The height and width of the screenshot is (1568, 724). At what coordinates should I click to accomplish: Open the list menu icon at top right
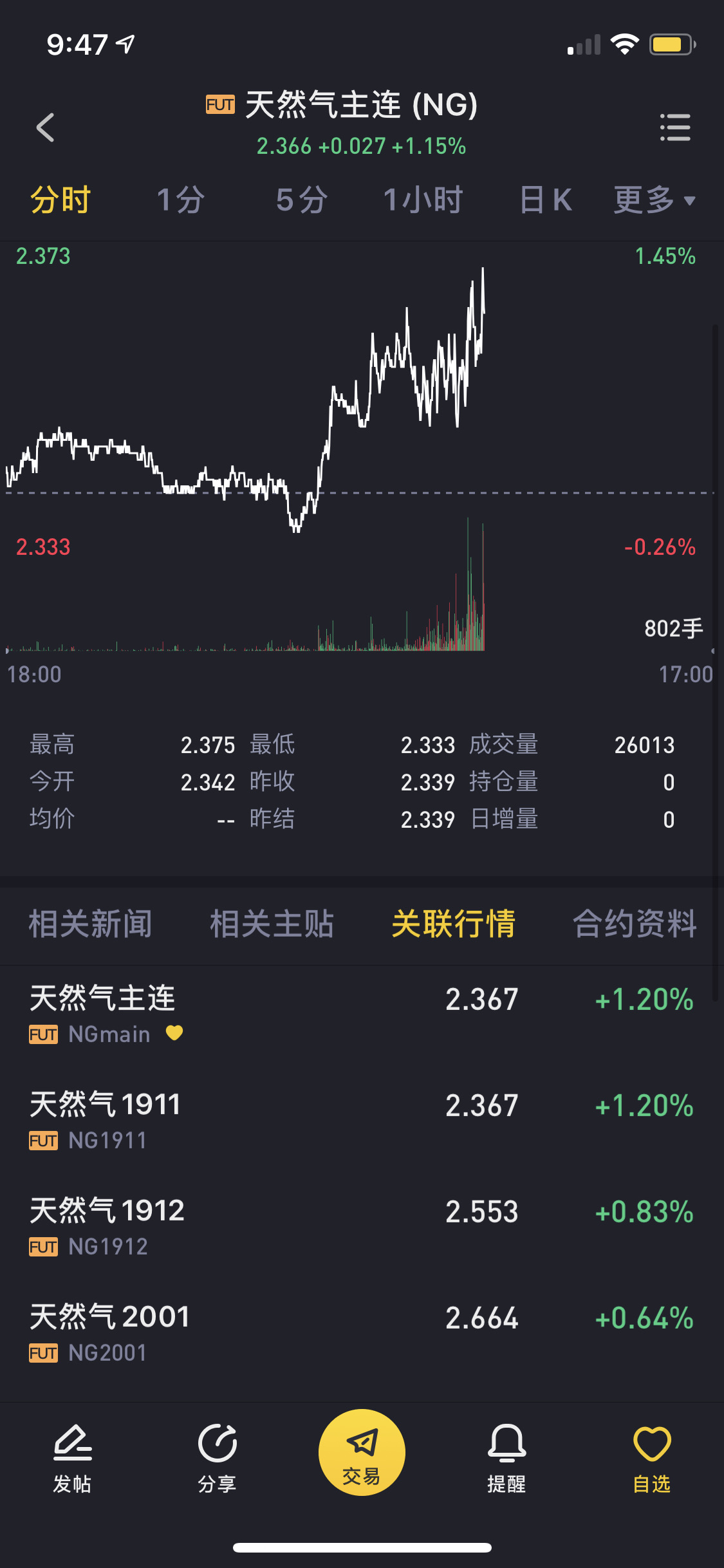click(675, 127)
